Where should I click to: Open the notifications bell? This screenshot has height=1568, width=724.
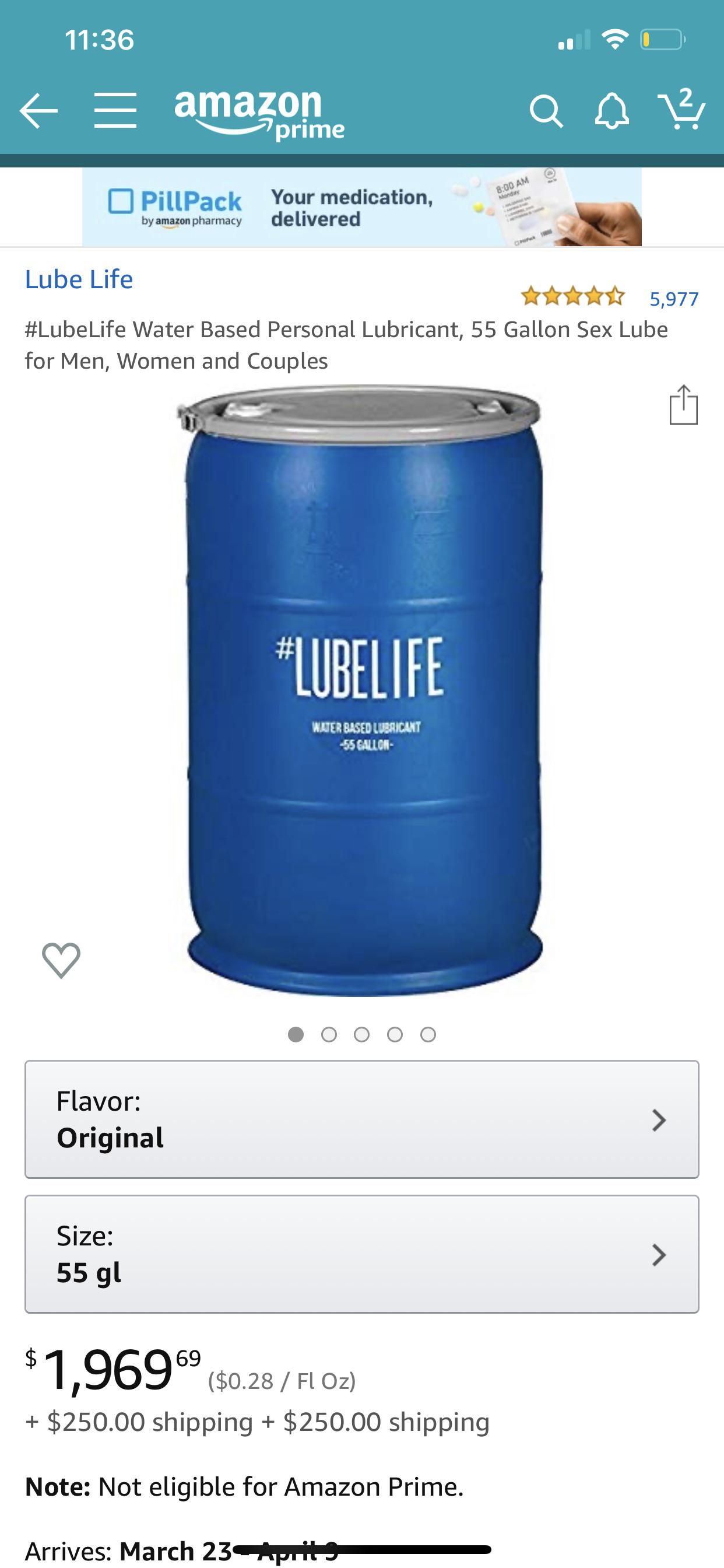point(611,112)
